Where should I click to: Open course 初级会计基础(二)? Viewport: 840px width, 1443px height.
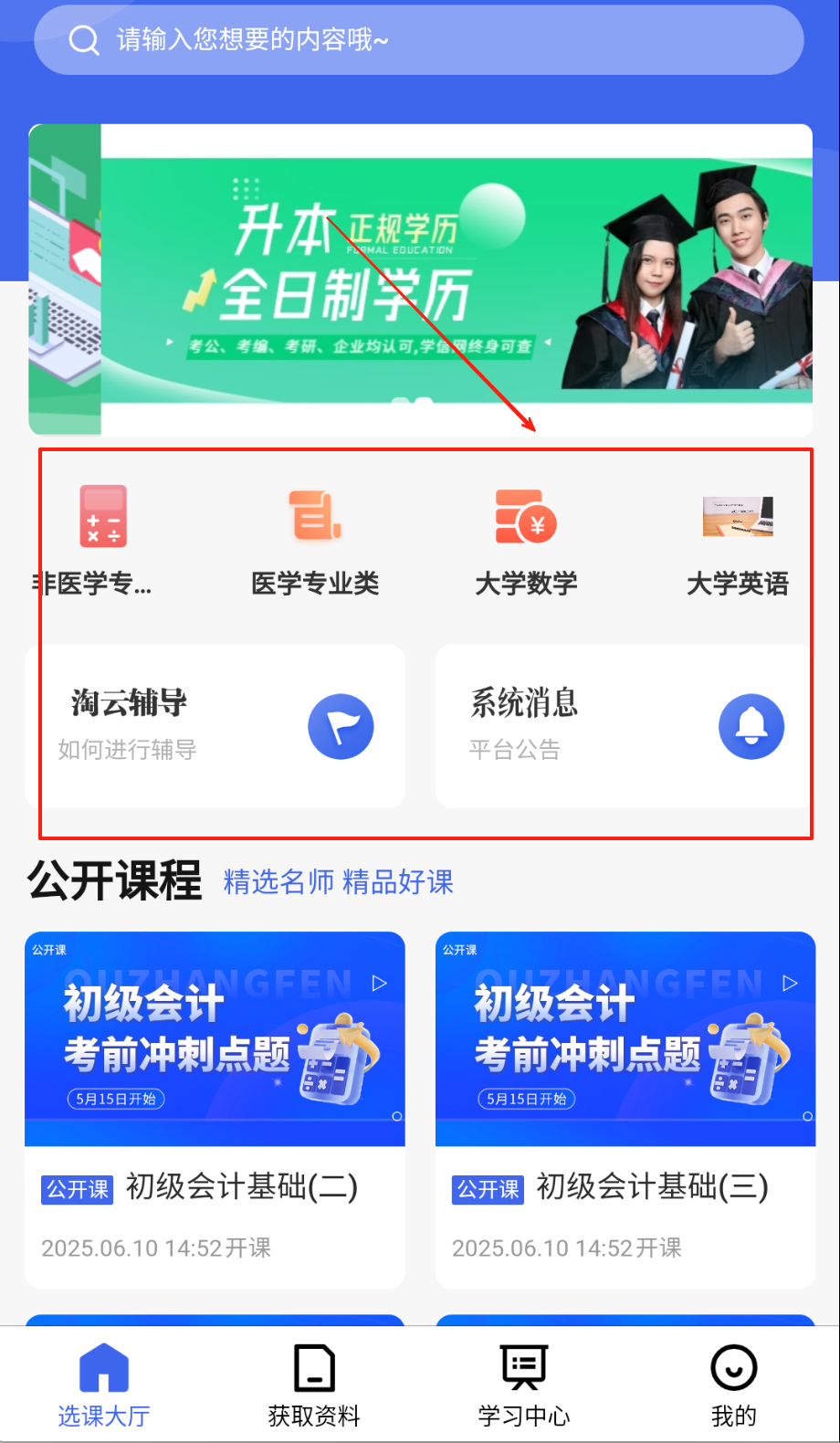pyautogui.click(x=215, y=1110)
